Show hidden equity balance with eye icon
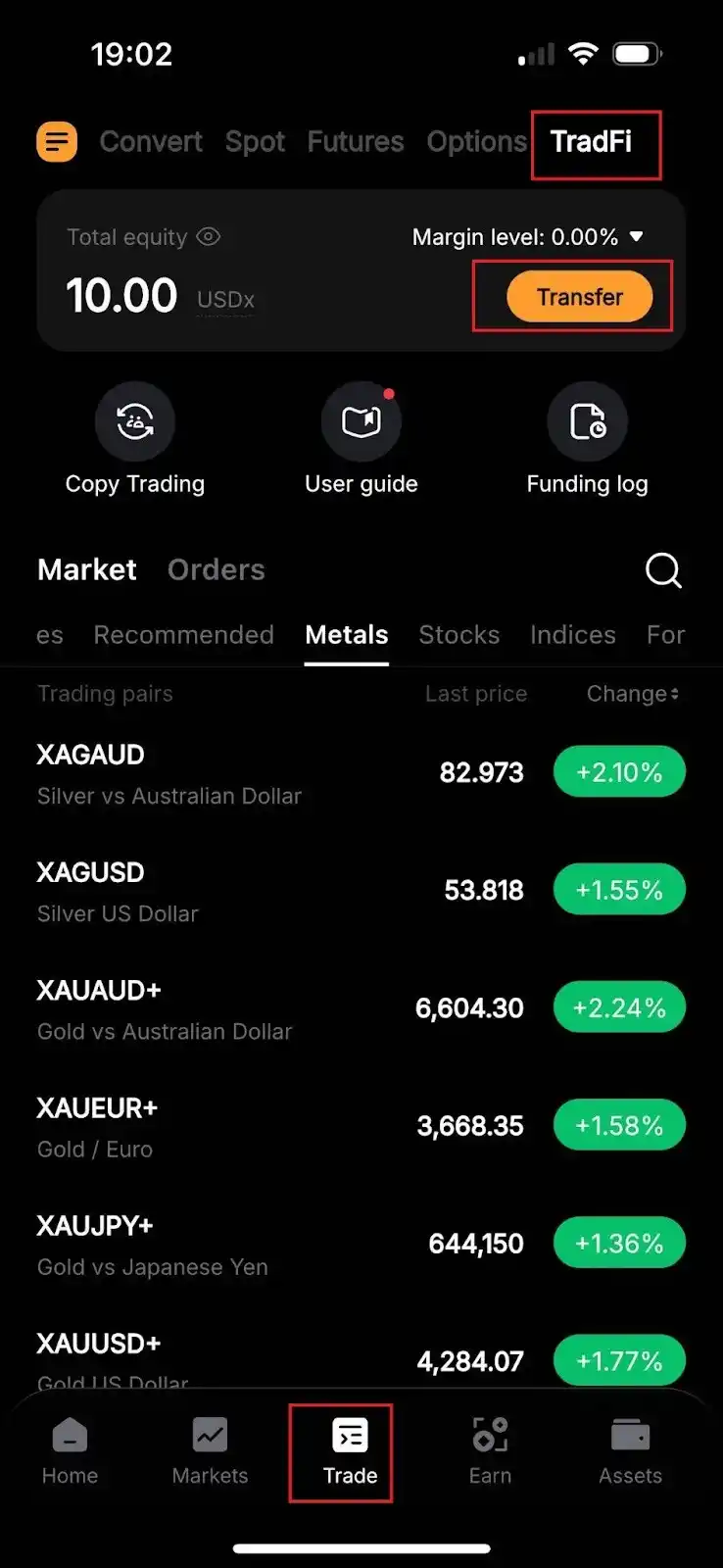 (208, 236)
